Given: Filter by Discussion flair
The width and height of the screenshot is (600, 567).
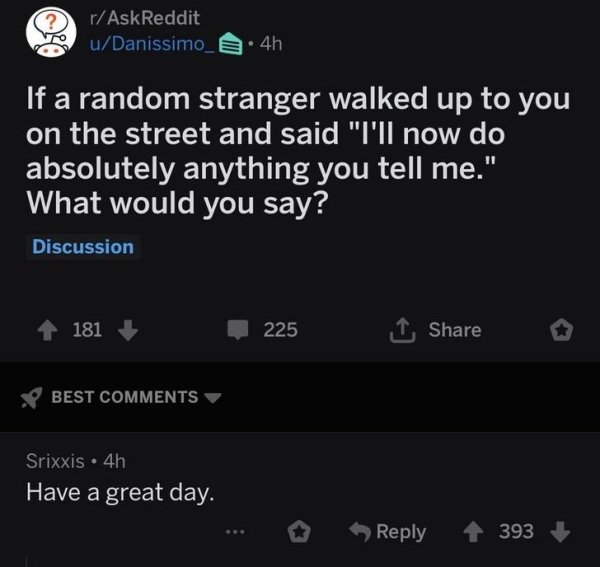Looking at the screenshot, I should [83, 247].
